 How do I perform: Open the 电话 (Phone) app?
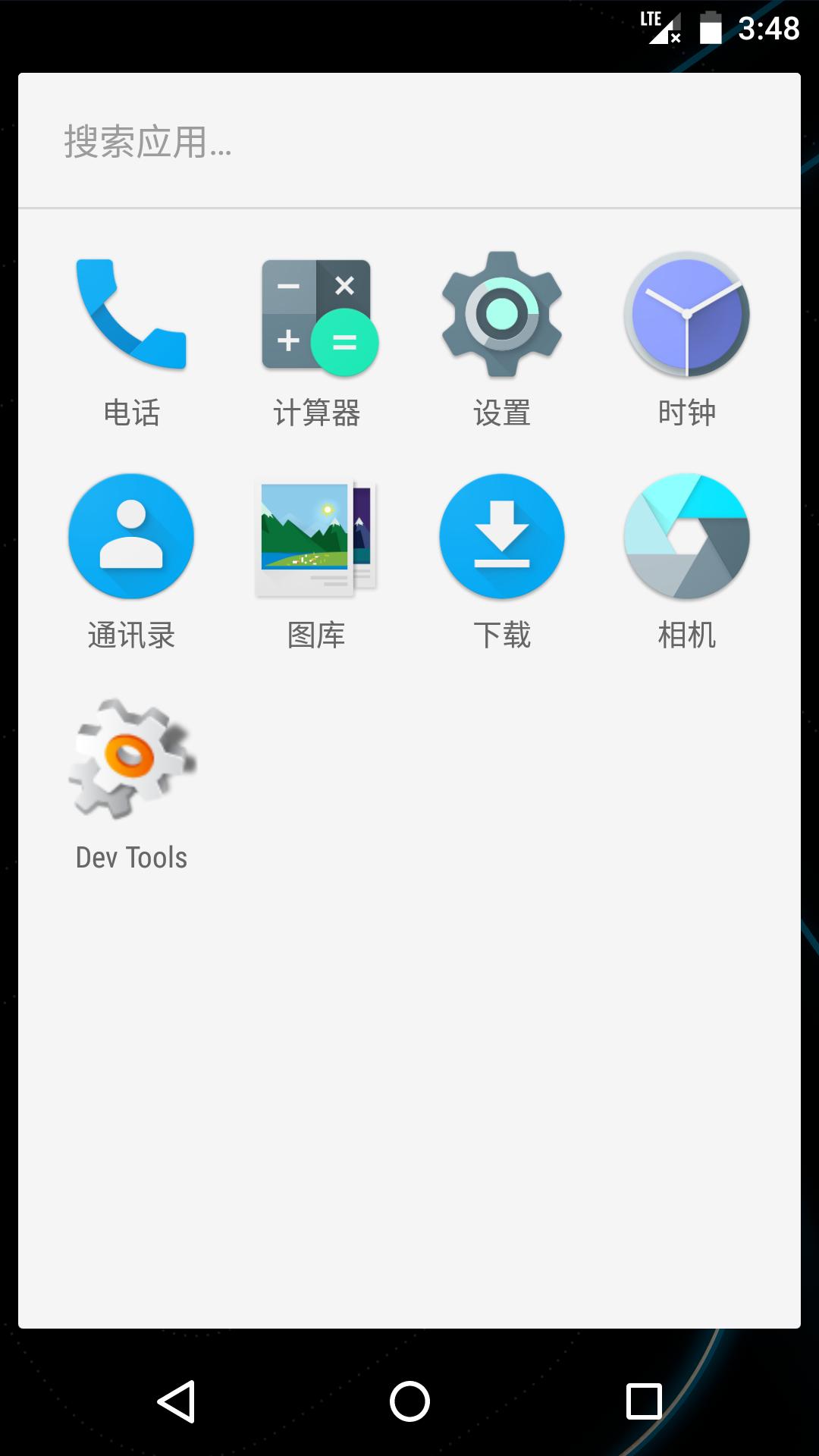point(130,315)
